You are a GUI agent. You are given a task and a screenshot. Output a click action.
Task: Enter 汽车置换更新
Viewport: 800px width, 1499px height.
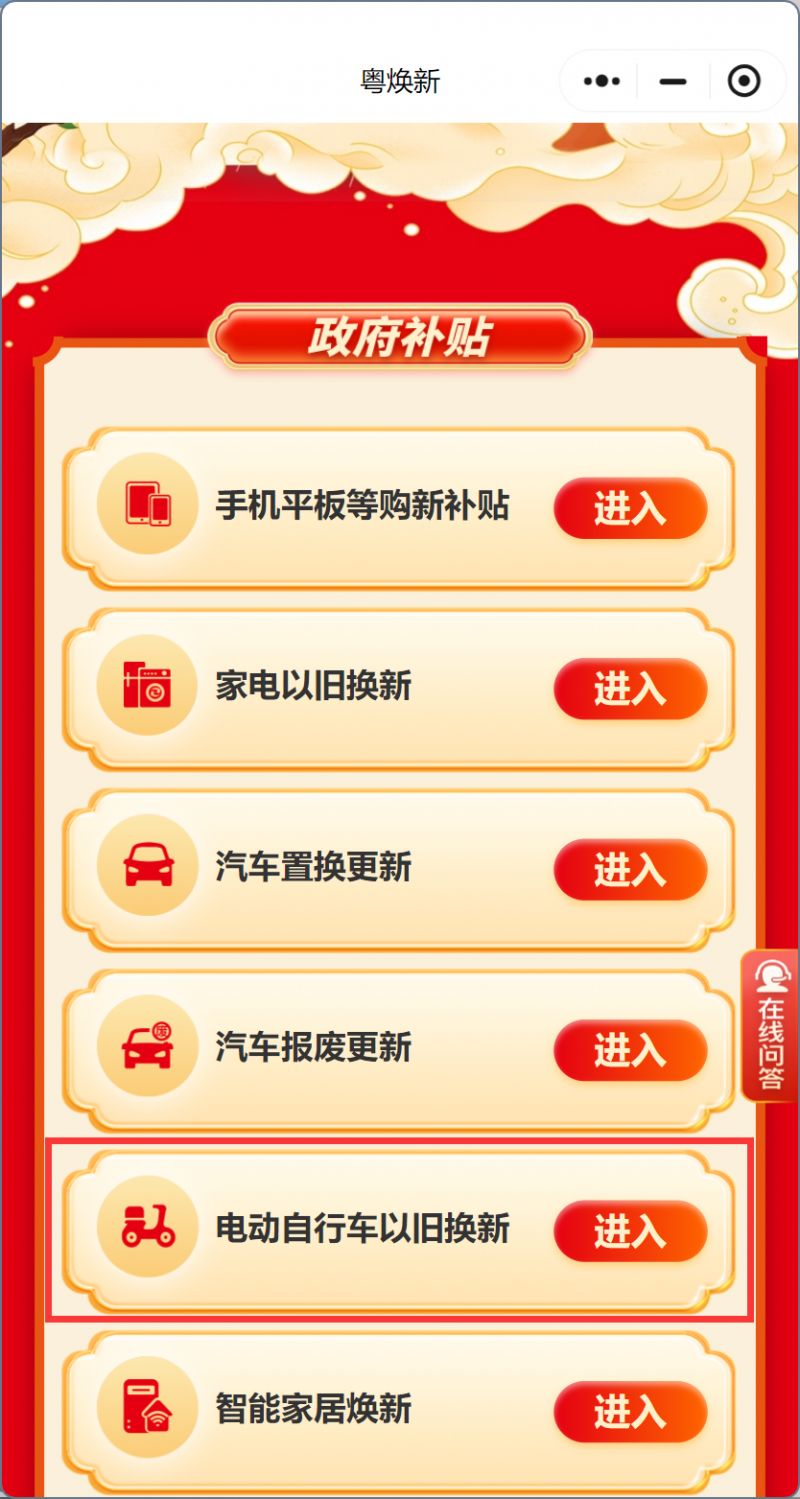point(630,870)
